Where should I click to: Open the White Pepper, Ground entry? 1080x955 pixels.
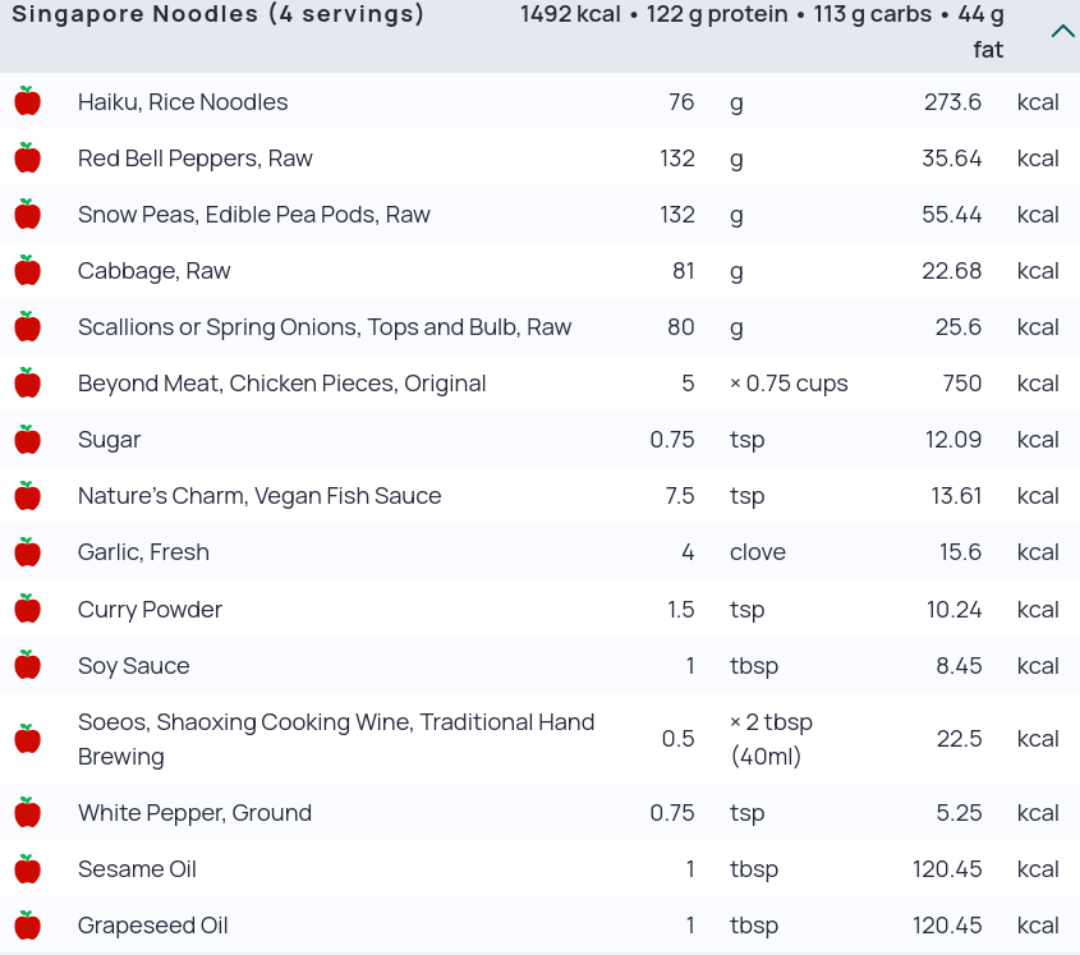pos(195,813)
